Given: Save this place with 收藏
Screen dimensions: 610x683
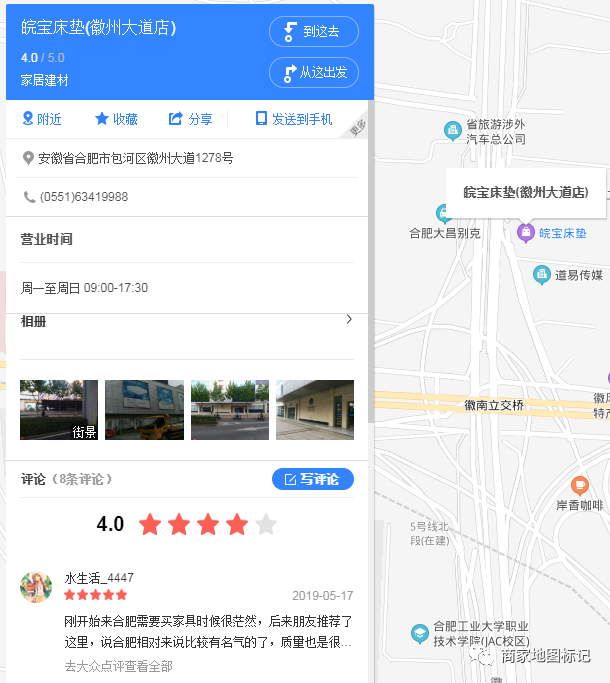Looking at the screenshot, I should pos(116,119).
